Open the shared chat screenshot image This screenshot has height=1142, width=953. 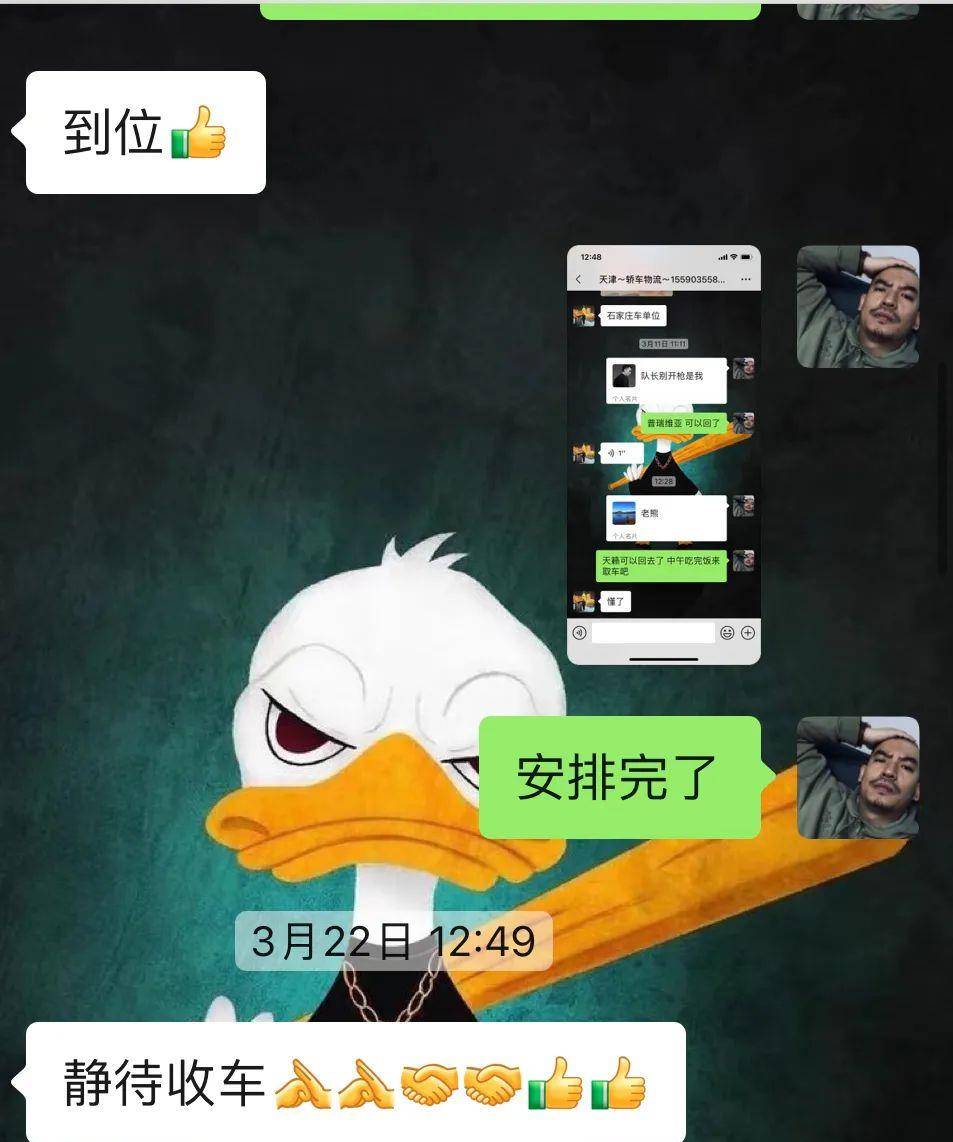click(663, 455)
